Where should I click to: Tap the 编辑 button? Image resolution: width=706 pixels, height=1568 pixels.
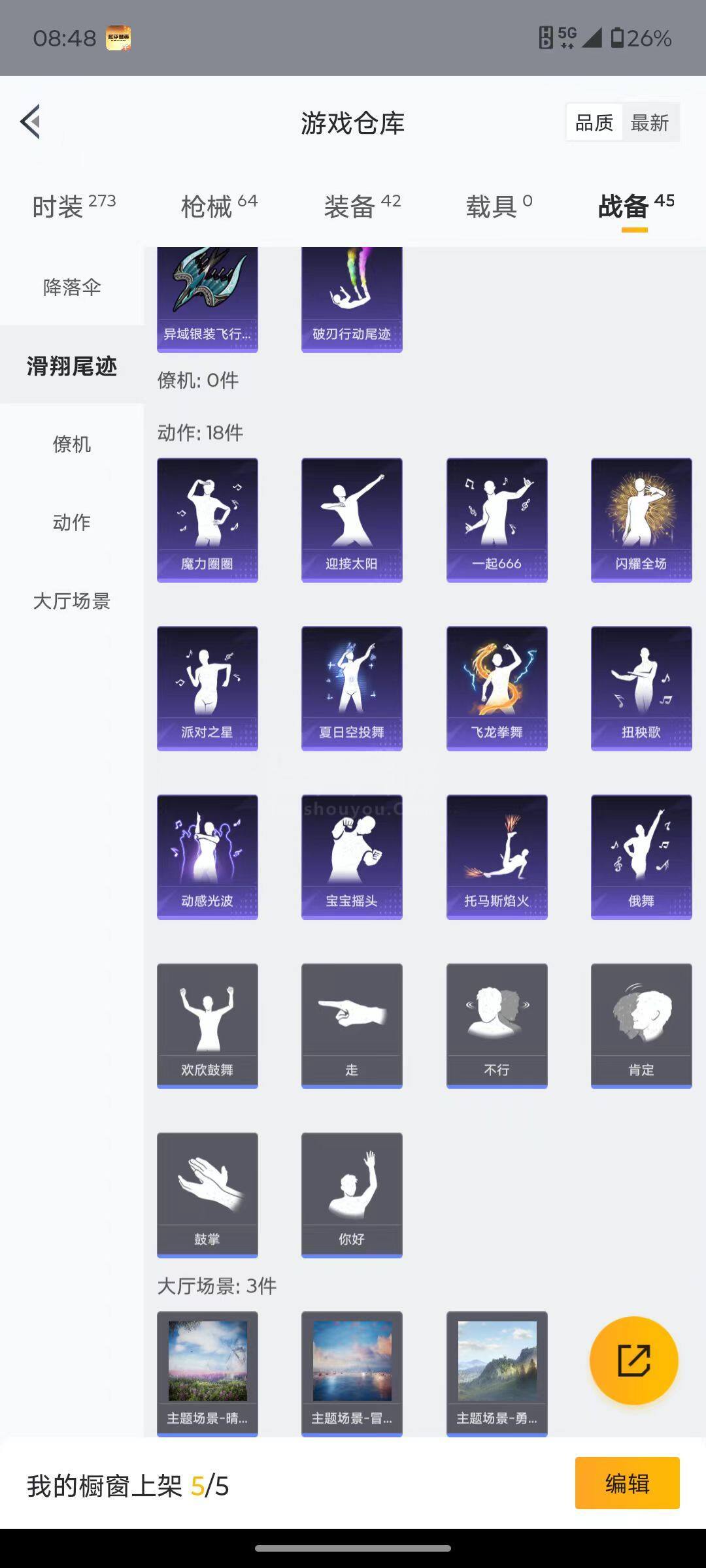click(627, 1483)
